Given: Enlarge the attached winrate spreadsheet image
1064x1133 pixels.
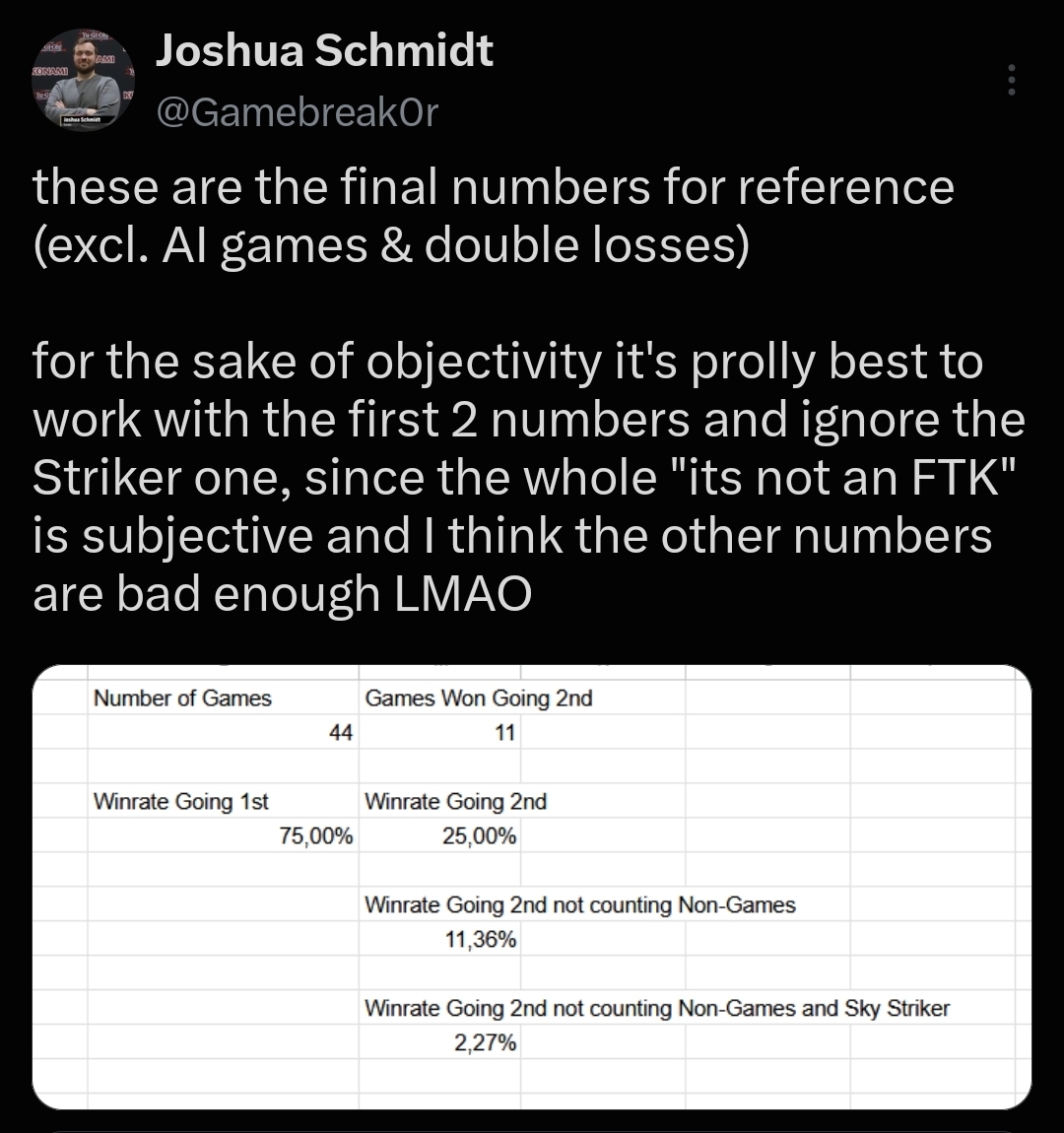Looking at the screenshot, I should 532,887.
